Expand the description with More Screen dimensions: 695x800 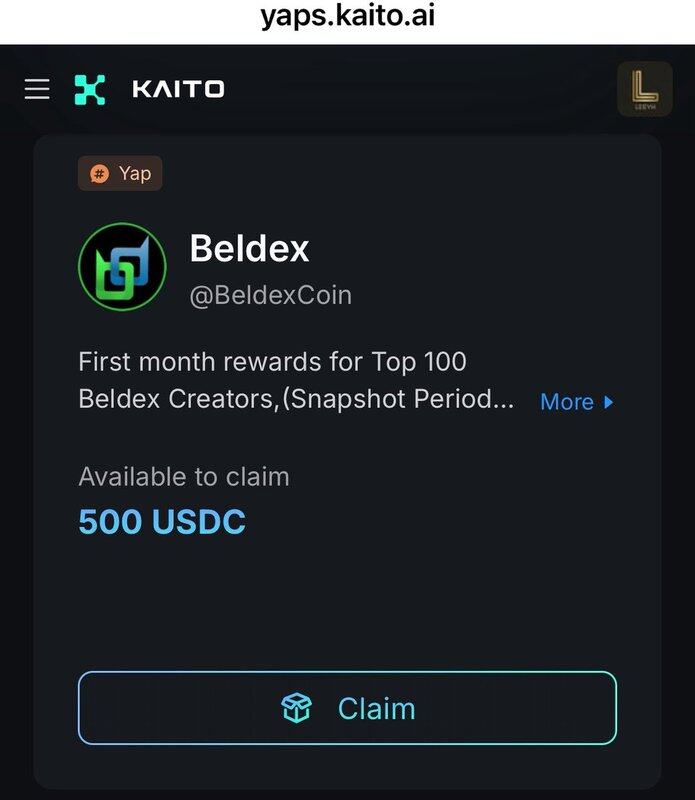coord(576,402)
